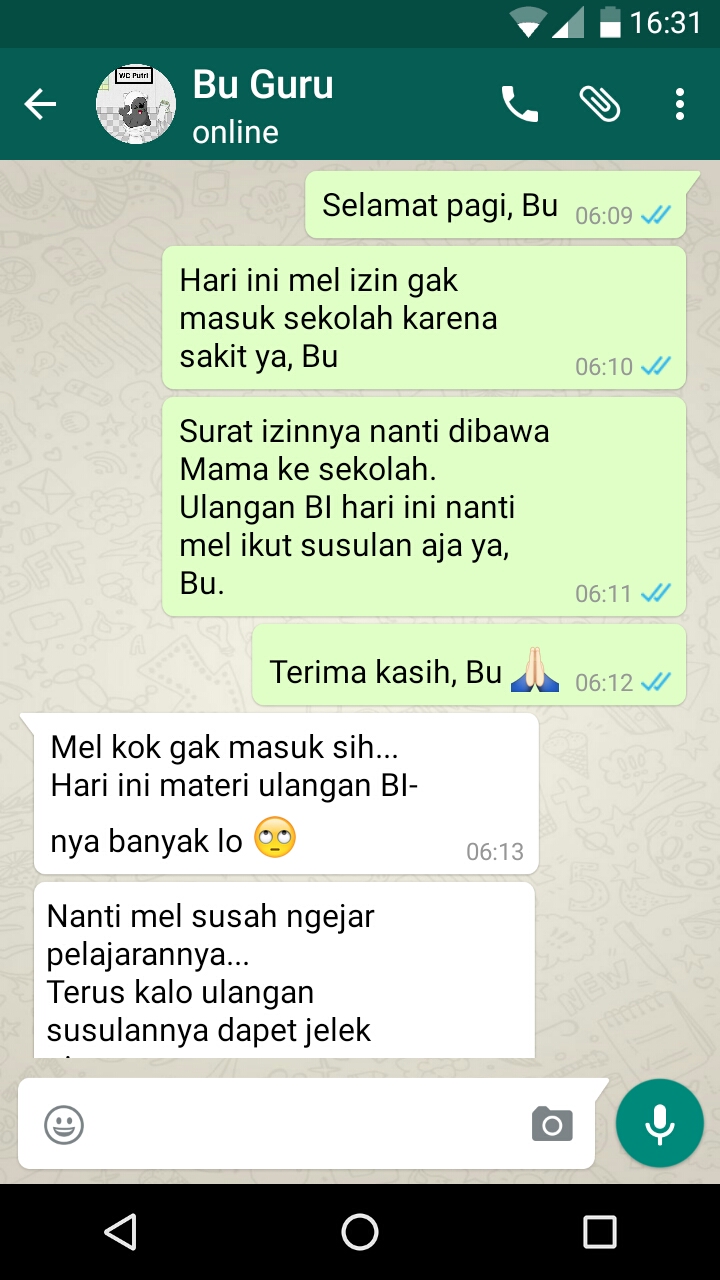The width and height of the screenshot is (720, 1280).
Task: Go back to the chat list
Action: [40, 104]
